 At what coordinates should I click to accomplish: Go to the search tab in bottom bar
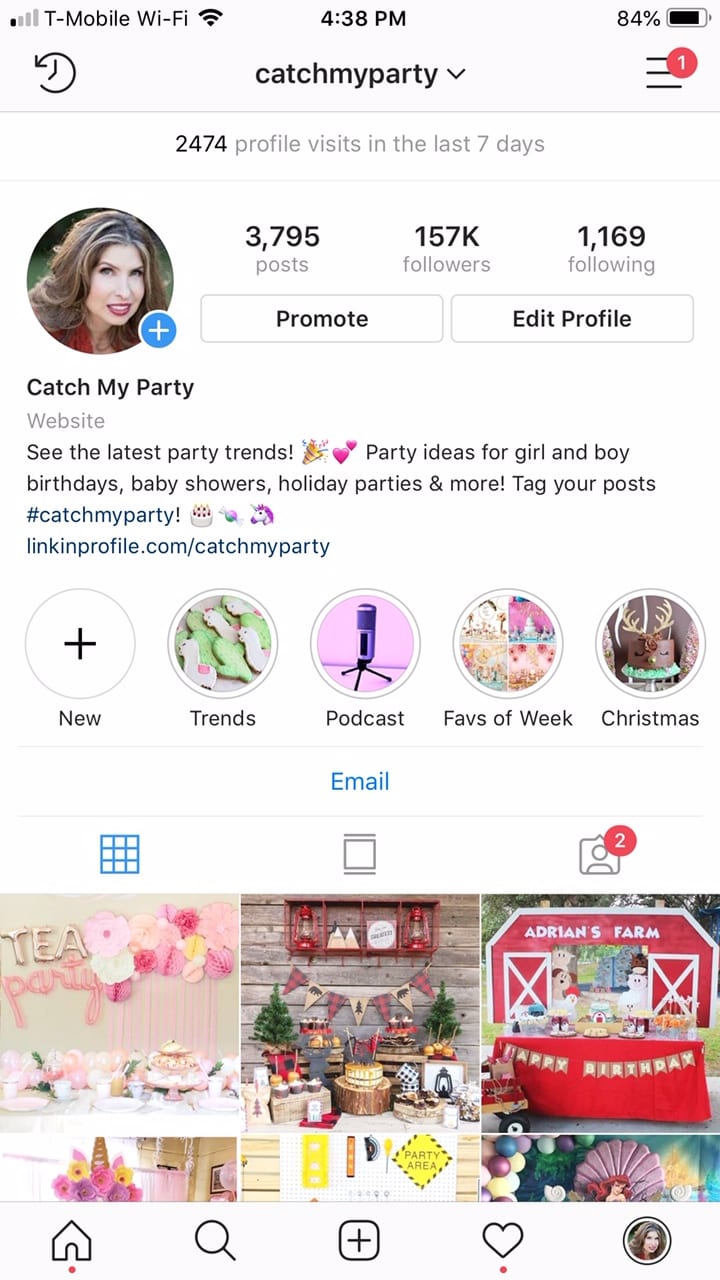coord(215,1242)
